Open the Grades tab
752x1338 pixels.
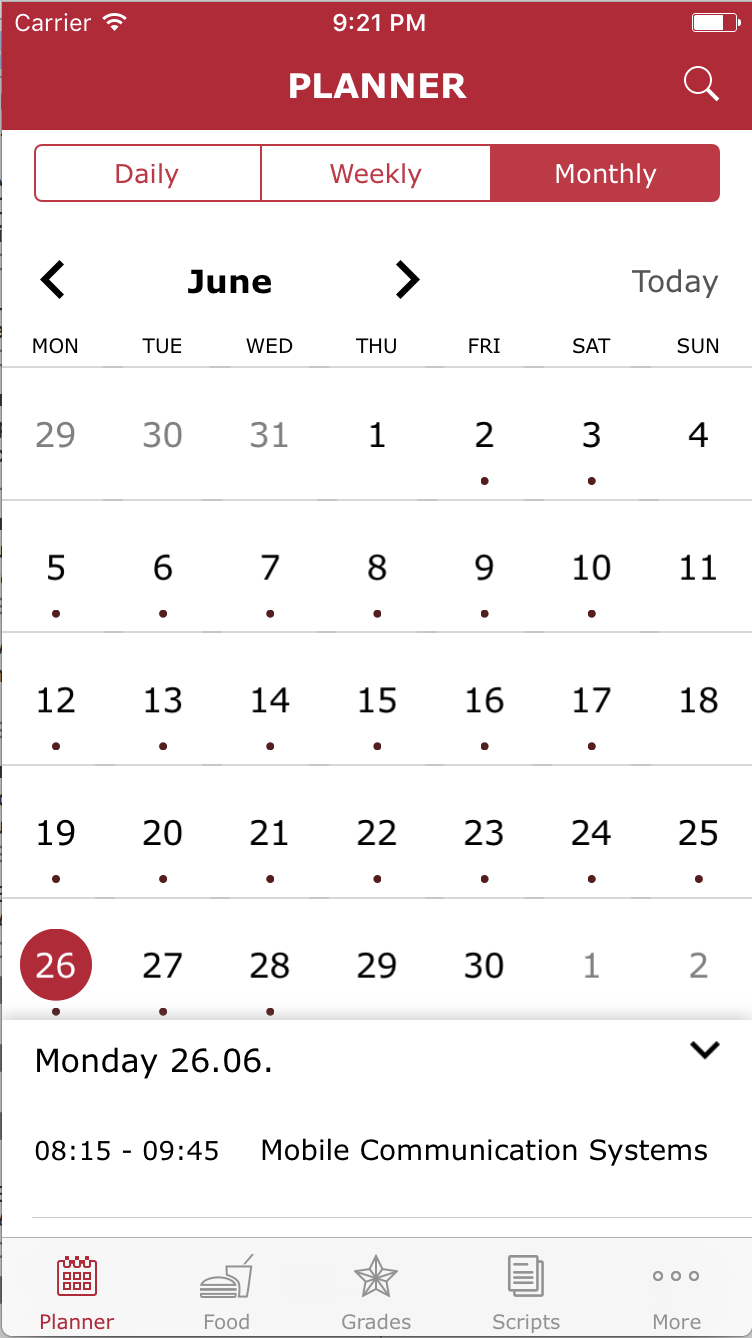click(376, 1293)
